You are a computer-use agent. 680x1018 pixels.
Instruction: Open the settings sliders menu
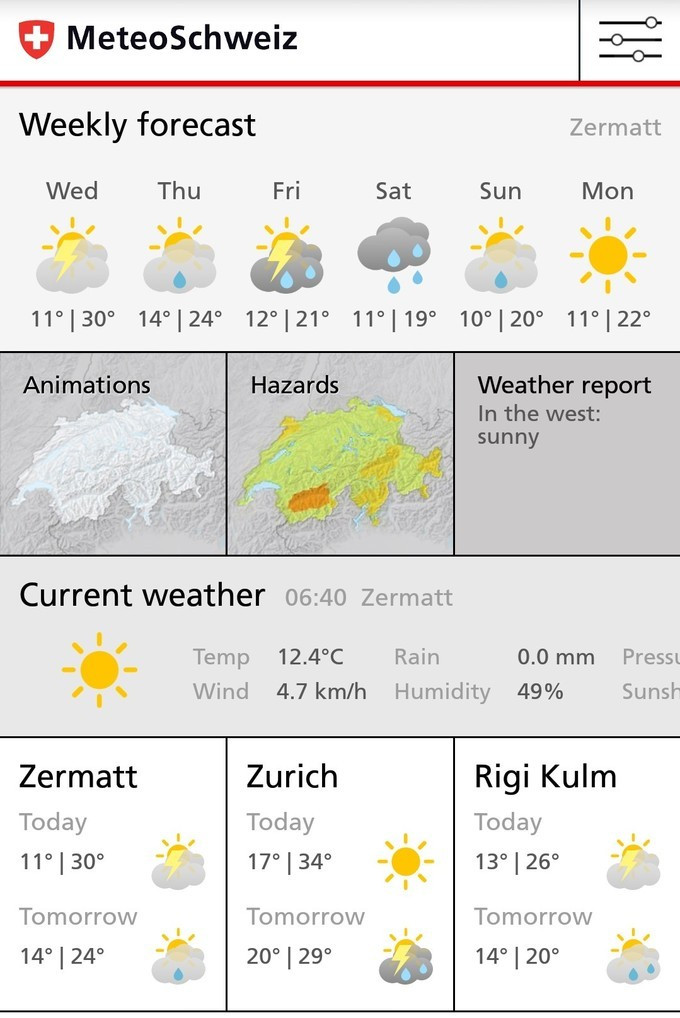630,40
